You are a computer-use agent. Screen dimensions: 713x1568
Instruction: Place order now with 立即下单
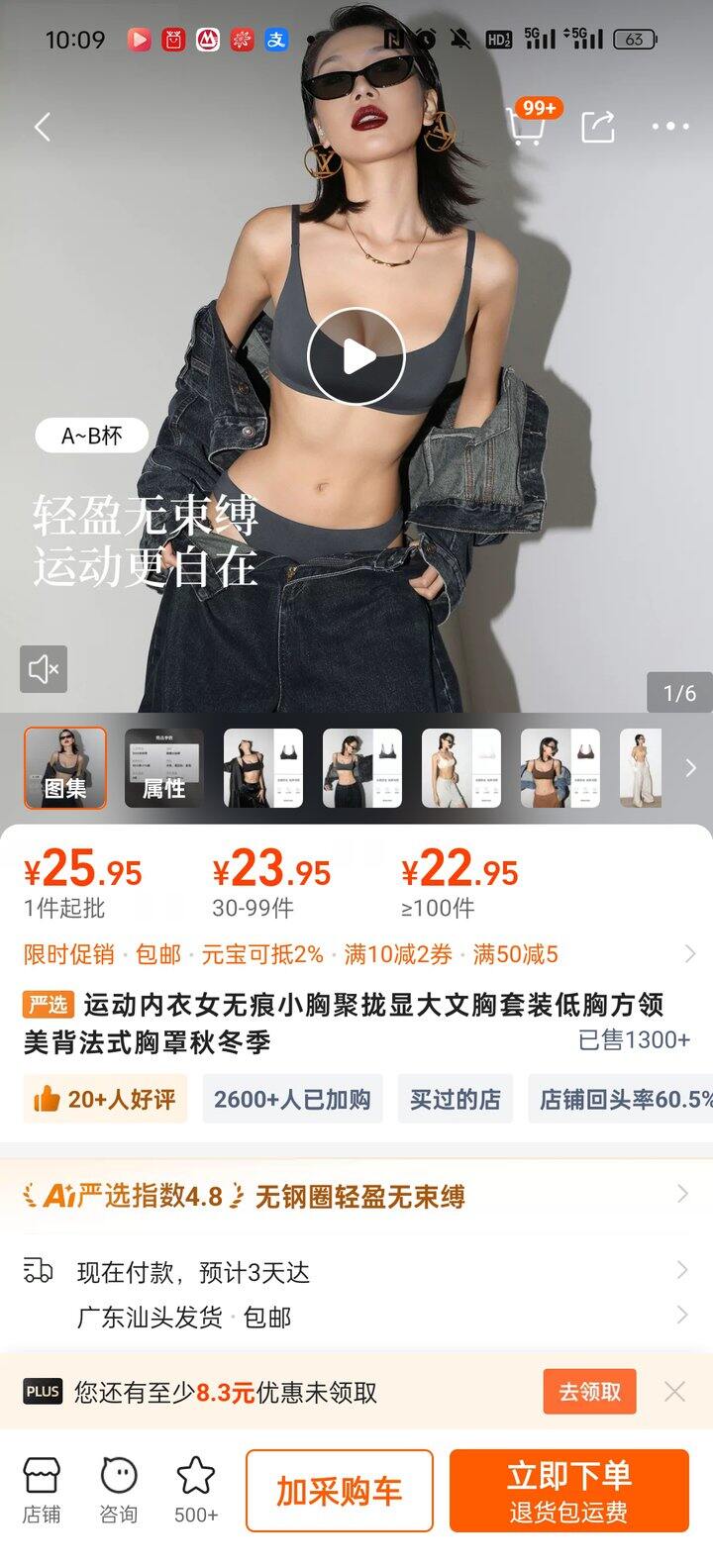pyautogui.click(x=568, y=1491)
